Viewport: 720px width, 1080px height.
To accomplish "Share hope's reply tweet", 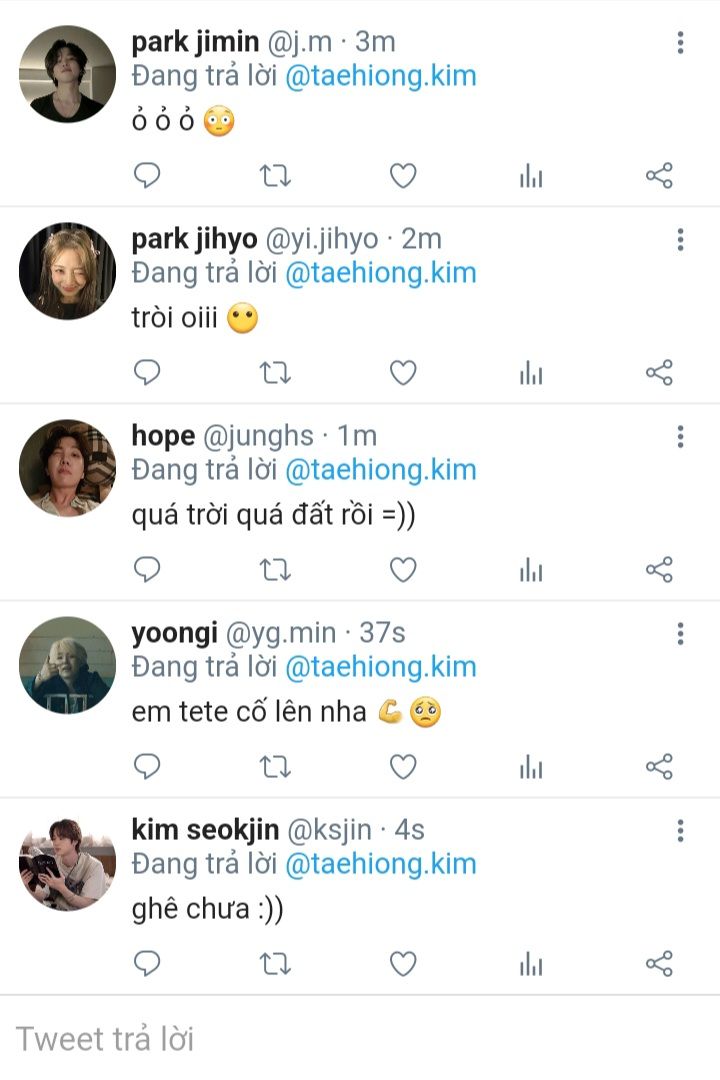I will pyautogui.click(x=659, y=571).
